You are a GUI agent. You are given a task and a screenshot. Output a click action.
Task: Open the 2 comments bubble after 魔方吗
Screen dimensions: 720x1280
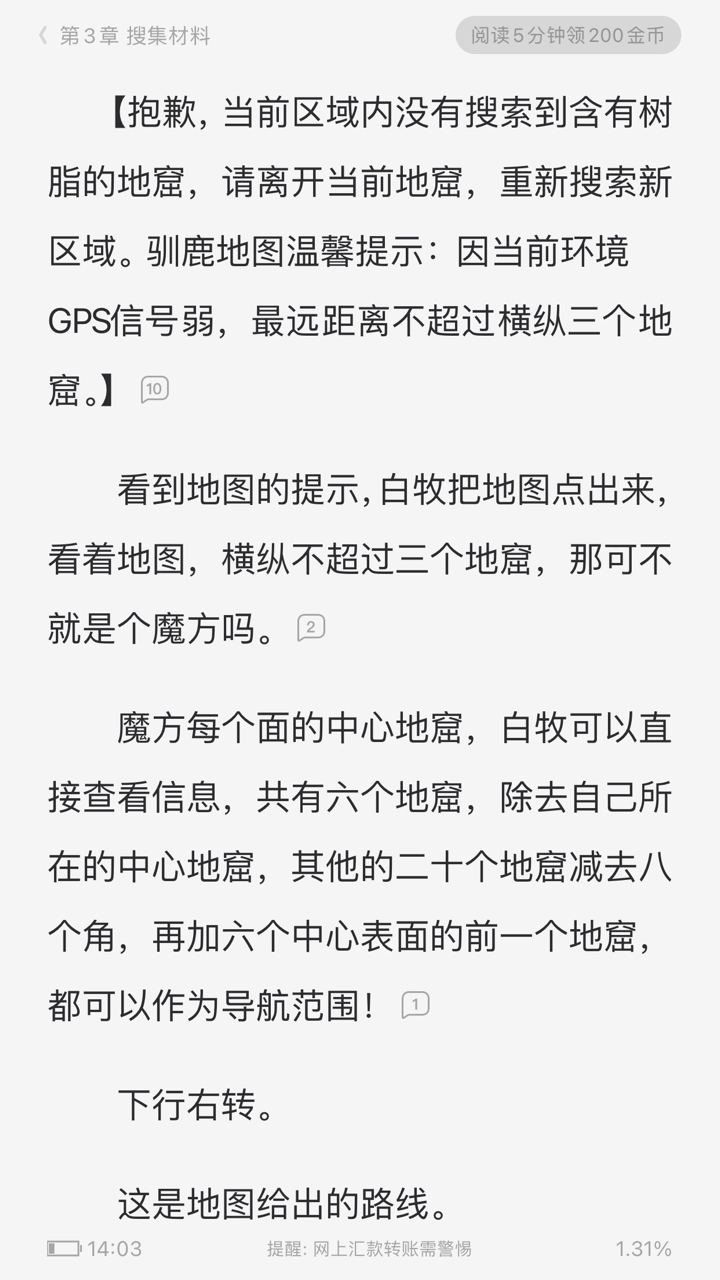pyautogui.click(x=311, y=628)
